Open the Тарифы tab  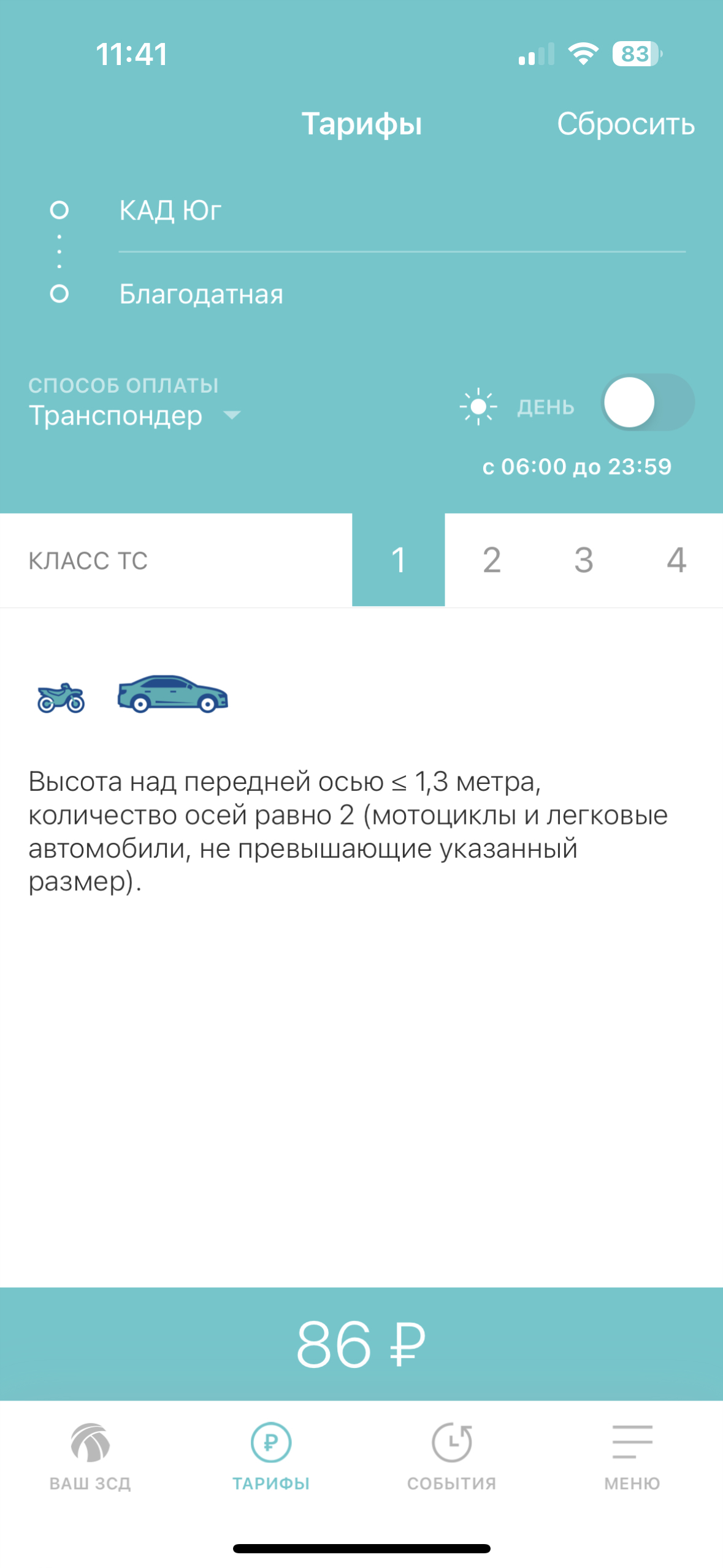pyautogui.click(x=270, y=1455)
